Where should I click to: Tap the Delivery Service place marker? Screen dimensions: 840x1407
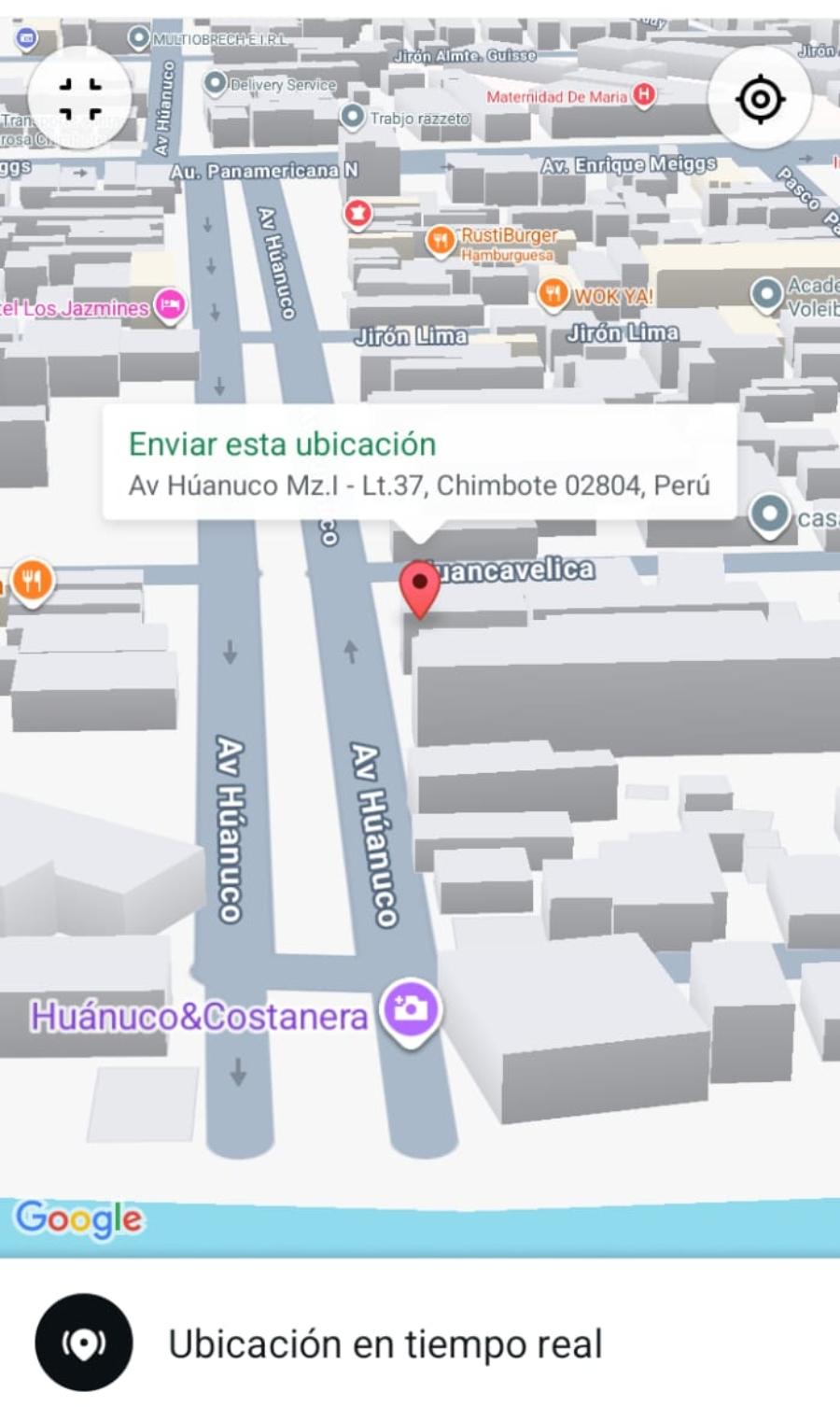tap(216, 83)
